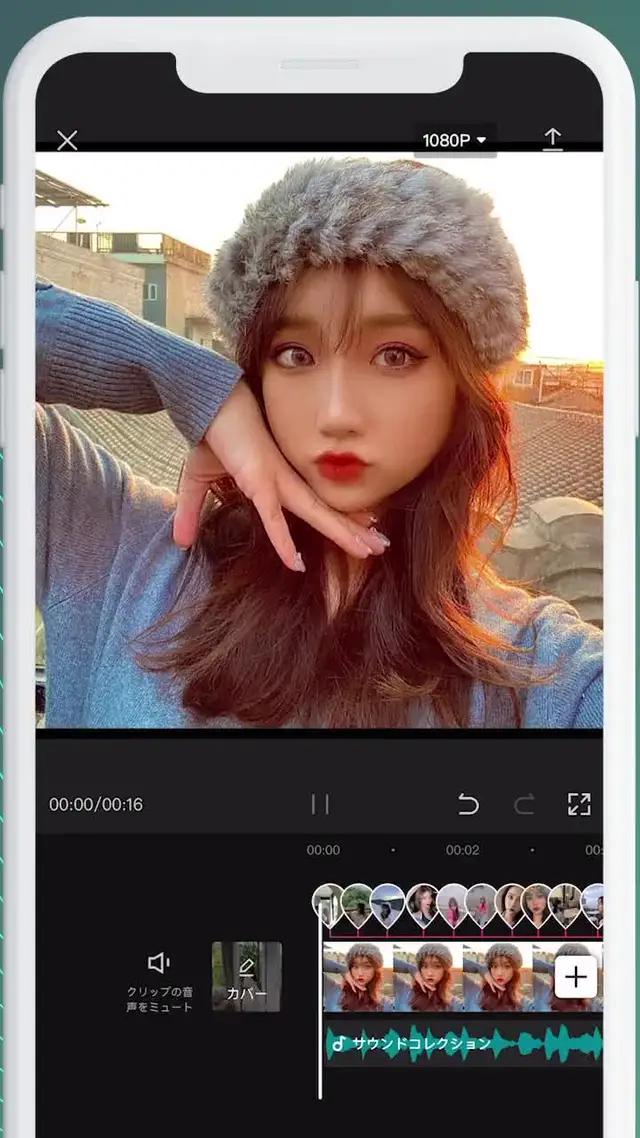This screenshot has width=640, height=1138.
Task: Select the サウンドコレクション audio track
Action: 460,1043
